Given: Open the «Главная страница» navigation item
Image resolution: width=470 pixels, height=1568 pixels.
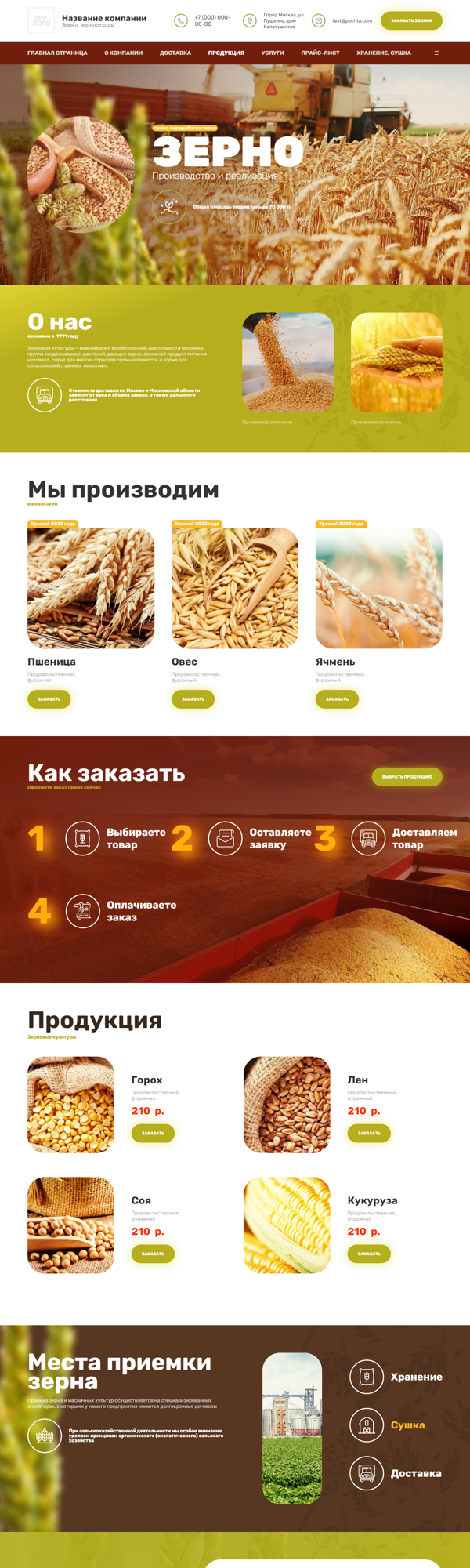Looking at the screenshot, I should click(x=57, y=53).
